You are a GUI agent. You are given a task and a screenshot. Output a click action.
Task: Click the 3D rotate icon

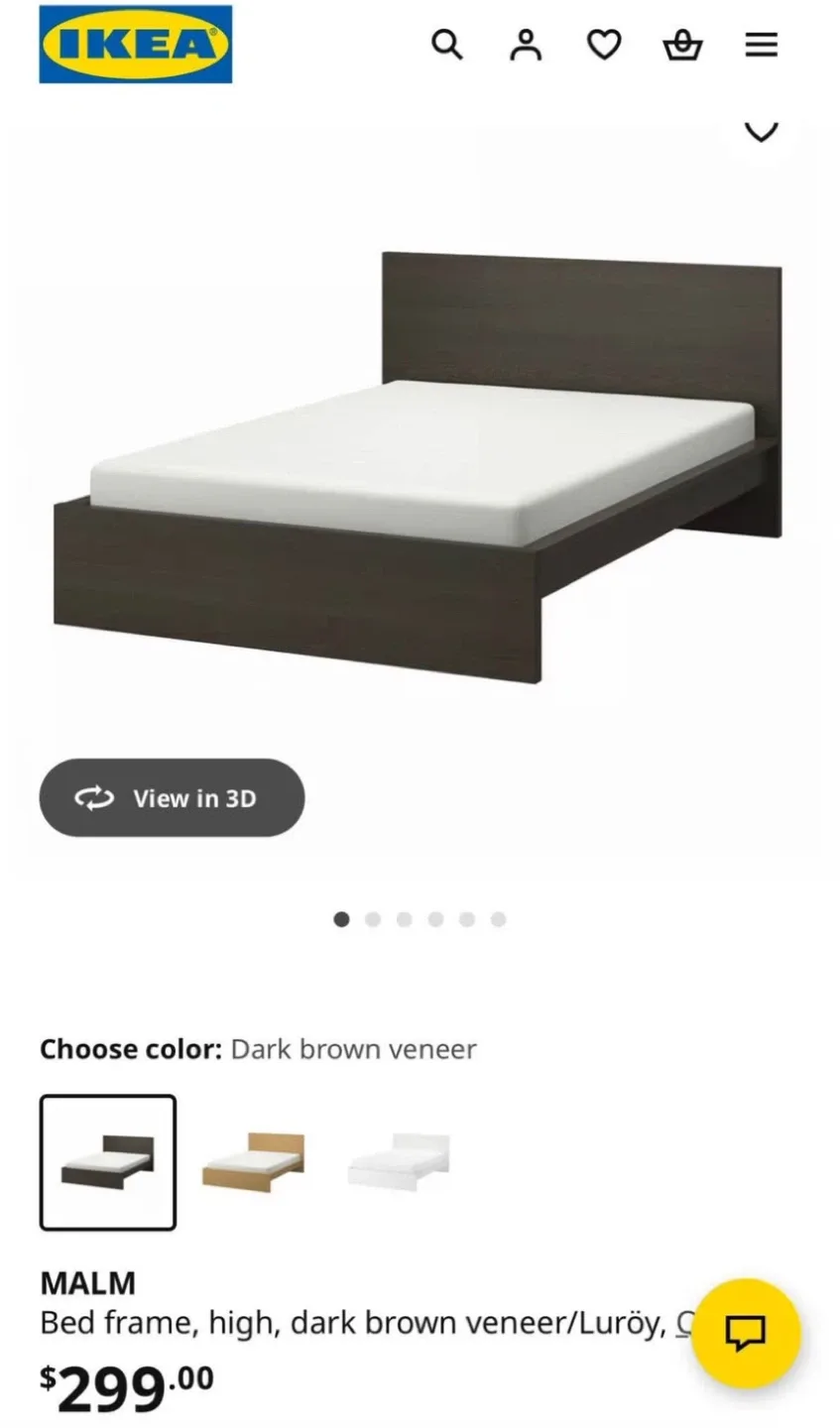click(94, 798)
